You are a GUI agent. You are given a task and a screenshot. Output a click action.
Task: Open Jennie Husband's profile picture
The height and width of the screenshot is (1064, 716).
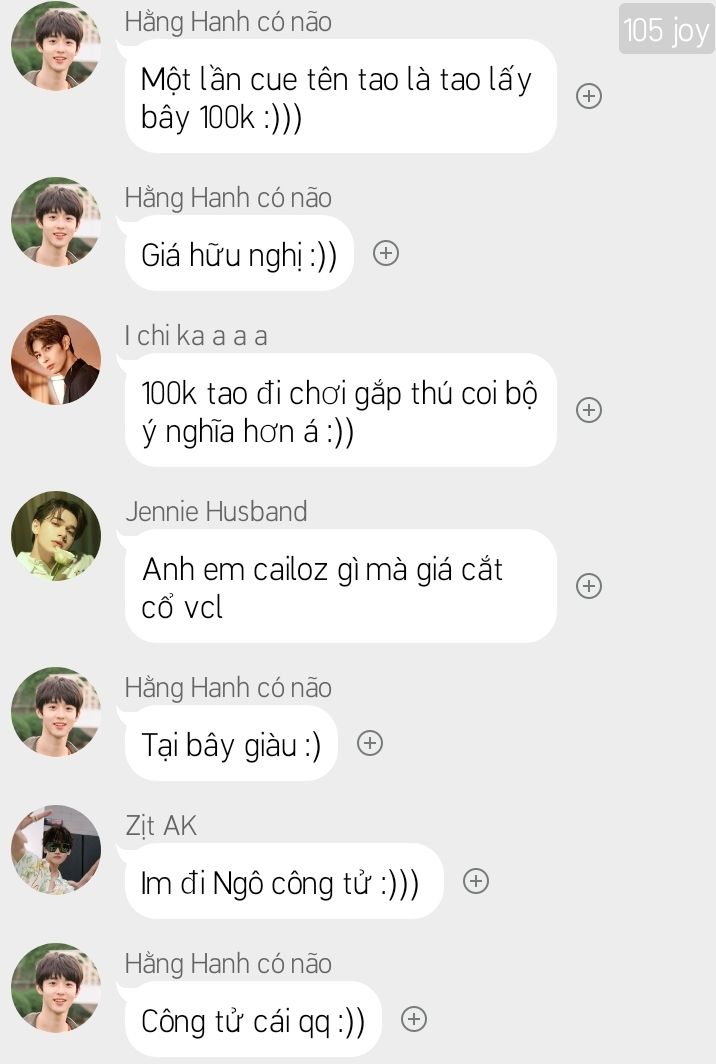tap(56, 536)
